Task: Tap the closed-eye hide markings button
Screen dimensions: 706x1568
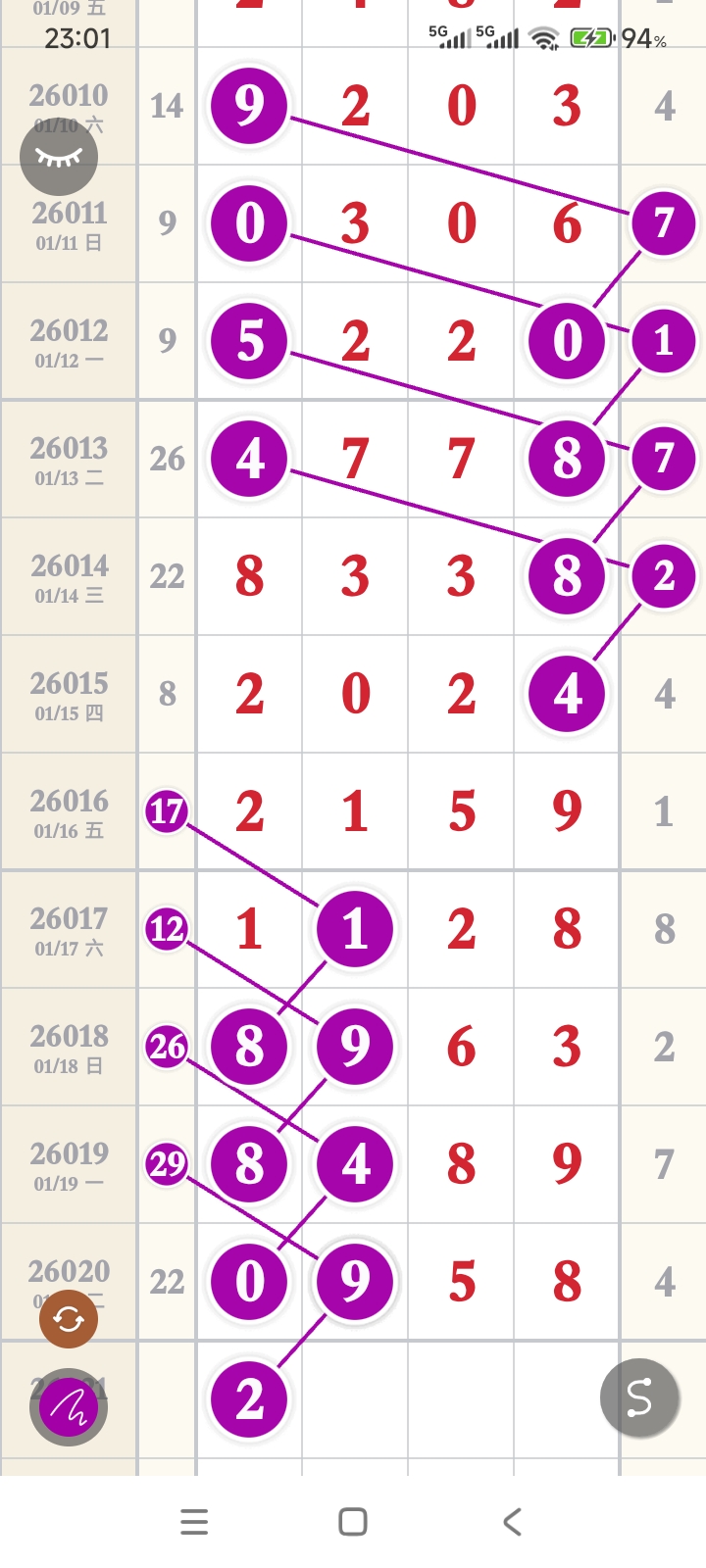Action: pos(59,157)
